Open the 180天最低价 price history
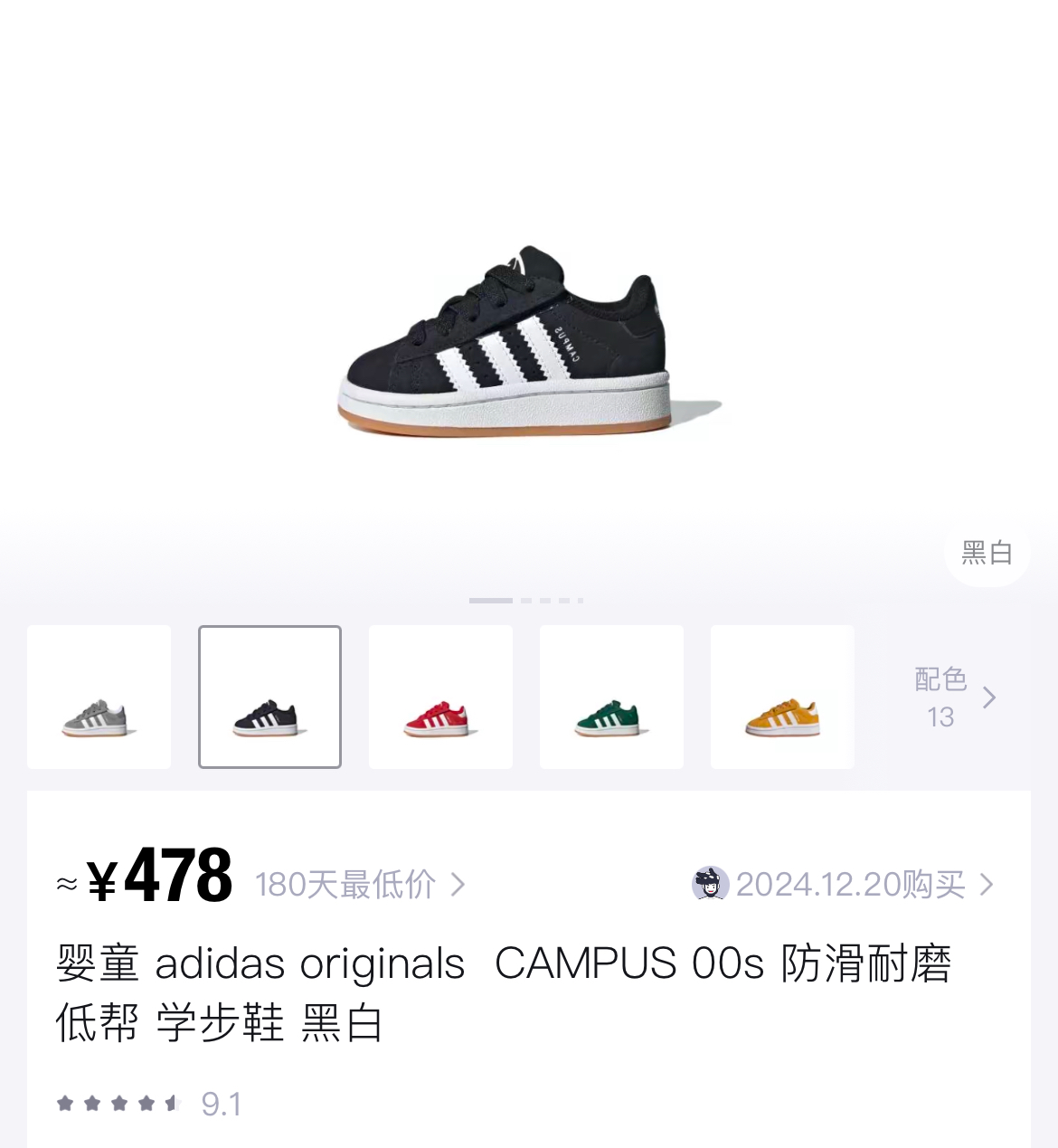Image resolution: width=1058 pixels, height=1148 pixels. pyautogui.click(x=360, y=885)
